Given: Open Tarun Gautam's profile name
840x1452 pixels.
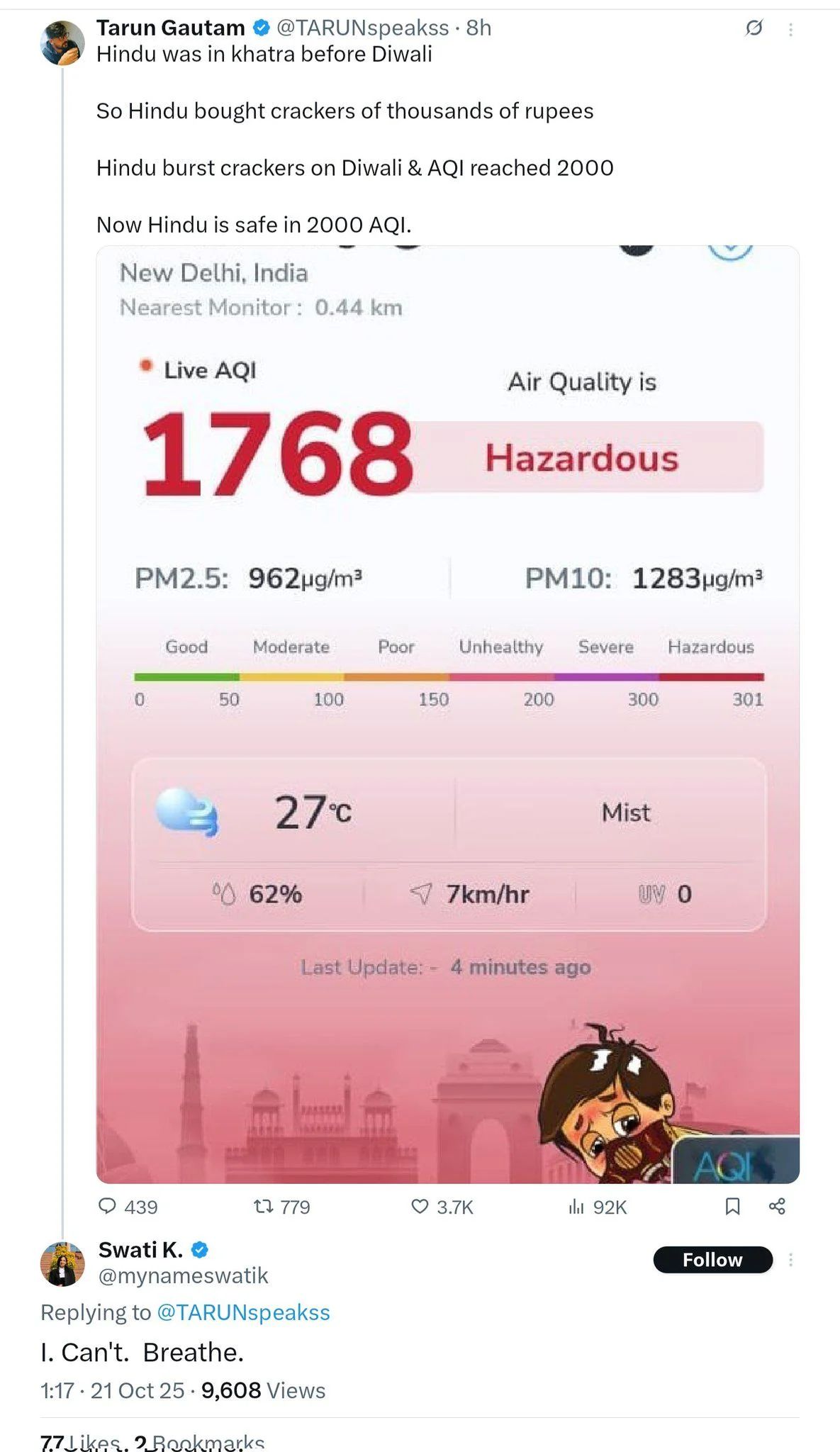Looking at the screenshot, I should tap(170, 28).
